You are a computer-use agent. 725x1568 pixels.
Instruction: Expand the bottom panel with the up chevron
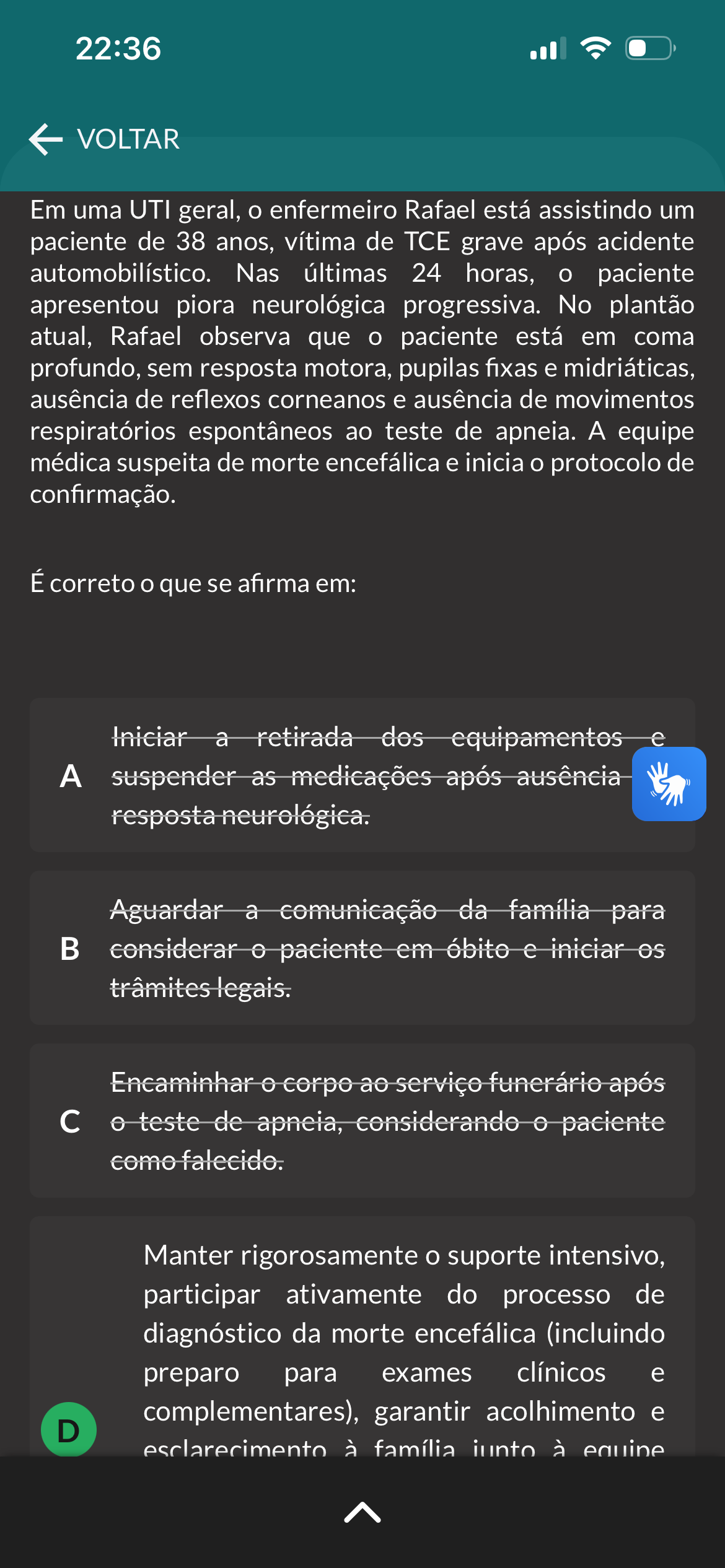point(362,1512)
